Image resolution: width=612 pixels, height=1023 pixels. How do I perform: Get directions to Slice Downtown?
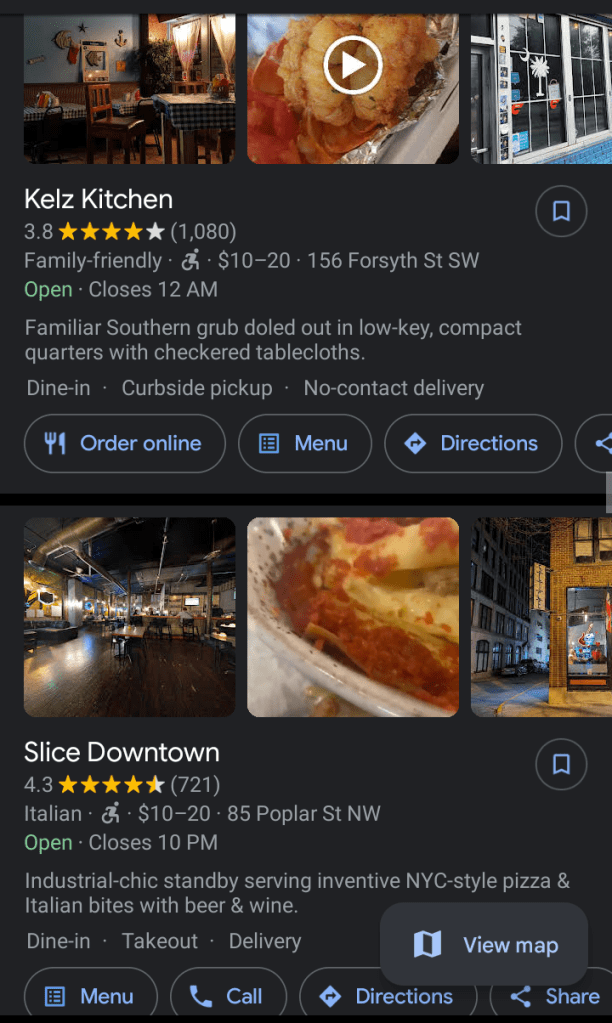click(x=388, y=996)
